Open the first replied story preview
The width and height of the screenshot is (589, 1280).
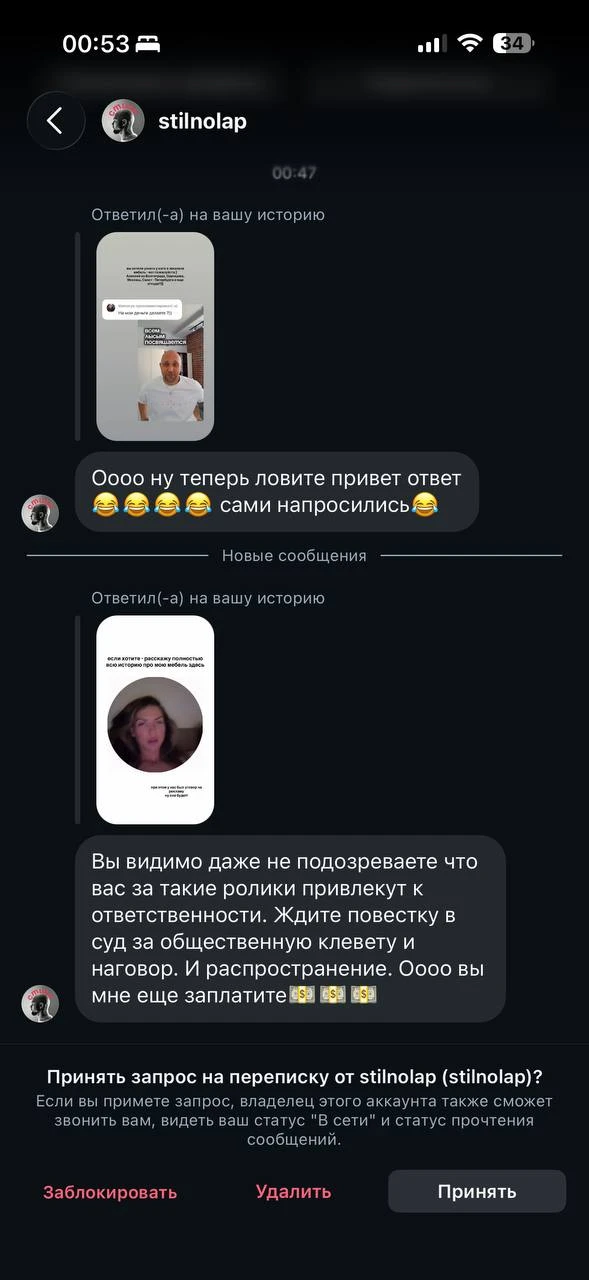(x=155, y=336)
